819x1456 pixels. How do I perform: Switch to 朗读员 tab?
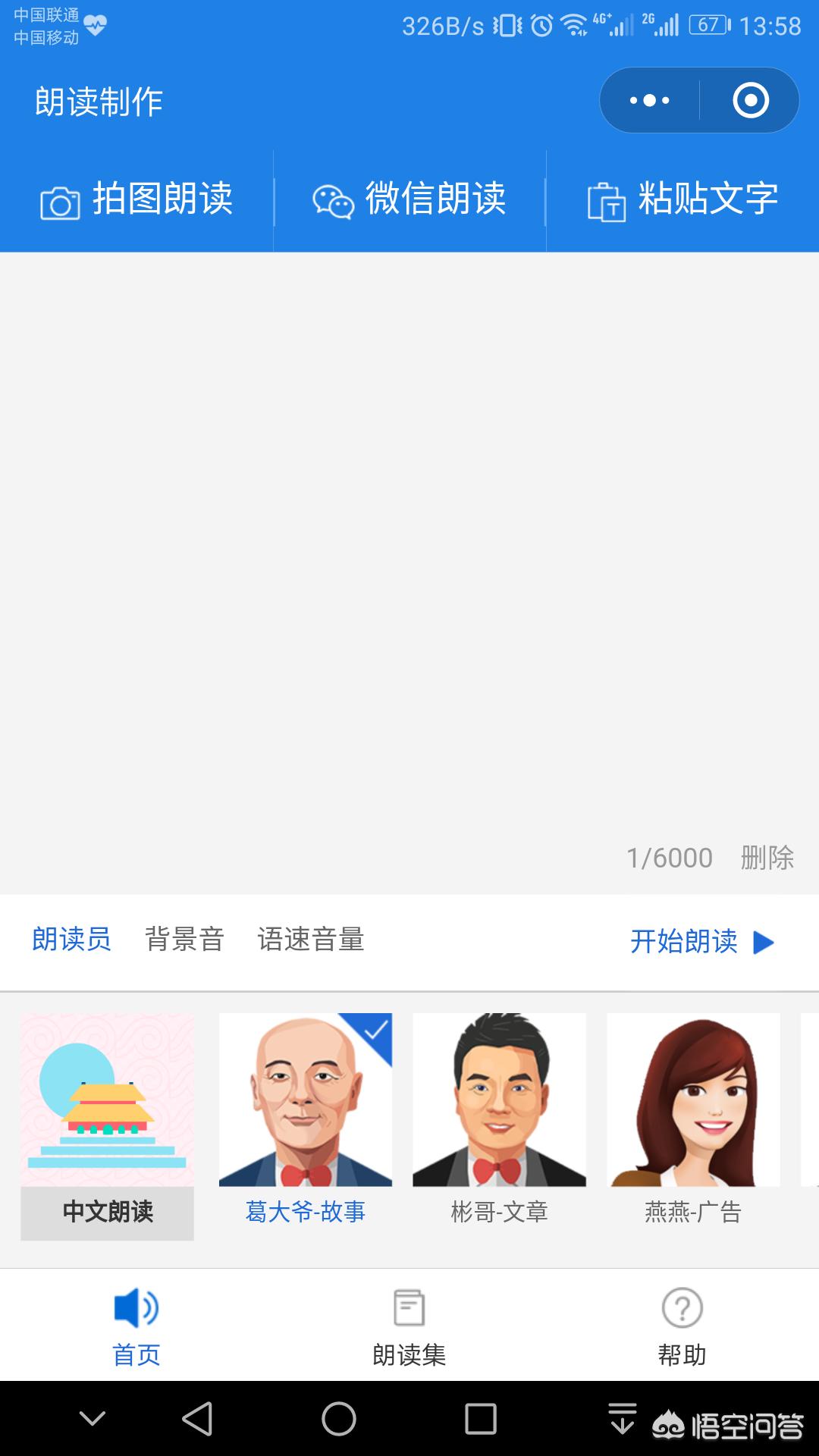[x=71, y=940]
